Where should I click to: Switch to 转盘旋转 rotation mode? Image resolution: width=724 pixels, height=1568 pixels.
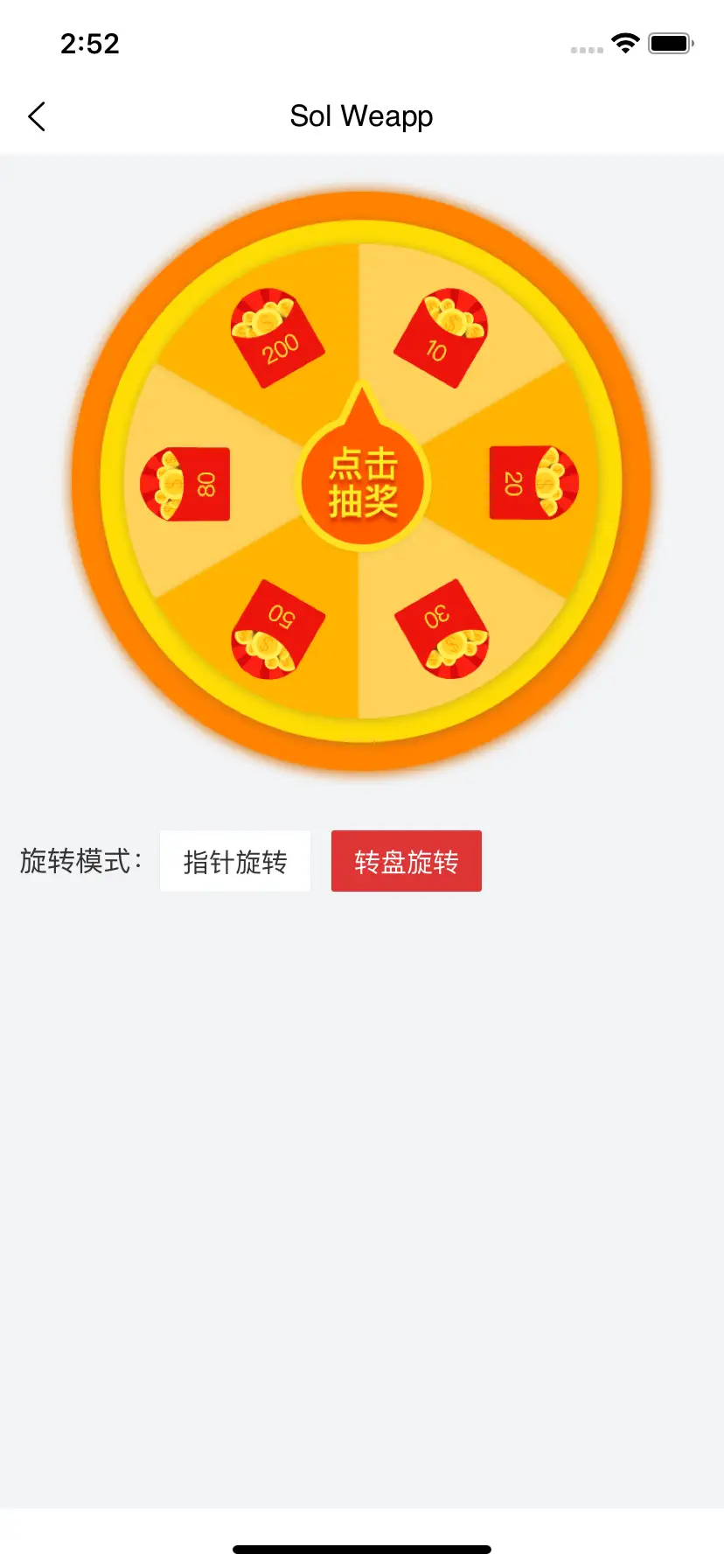(406, 862)
